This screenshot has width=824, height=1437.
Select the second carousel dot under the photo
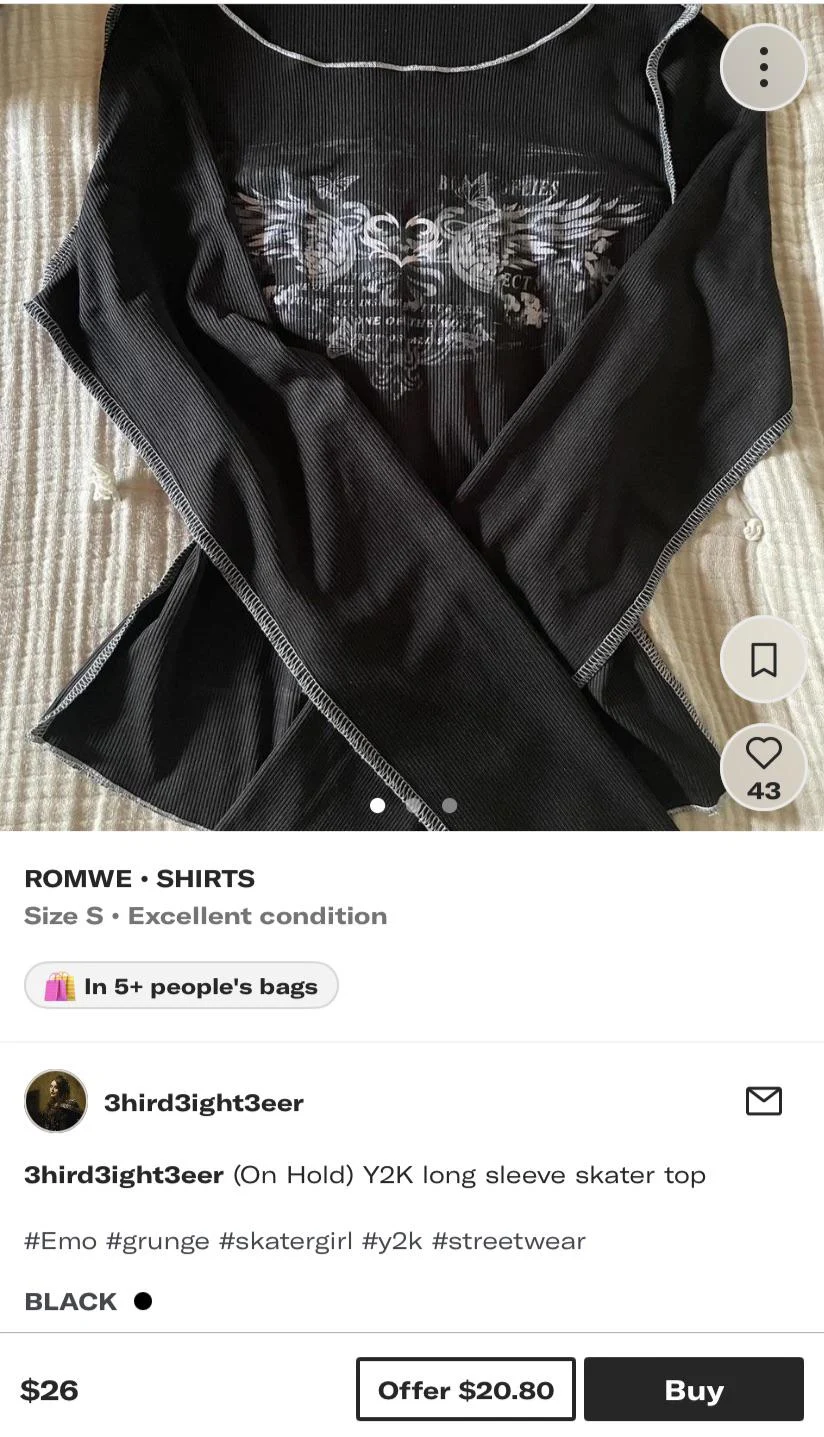413,805
